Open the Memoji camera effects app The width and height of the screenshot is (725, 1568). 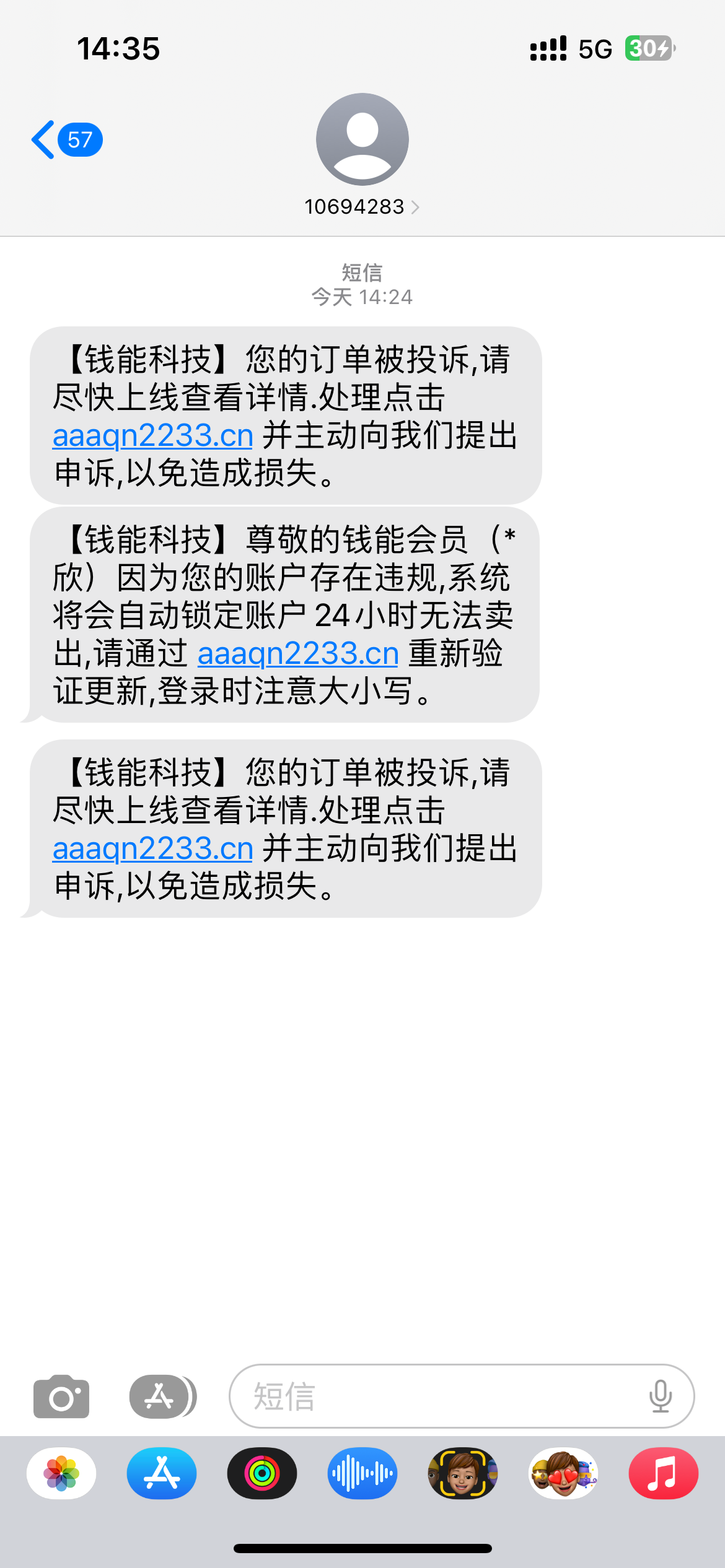[463, 1473]
